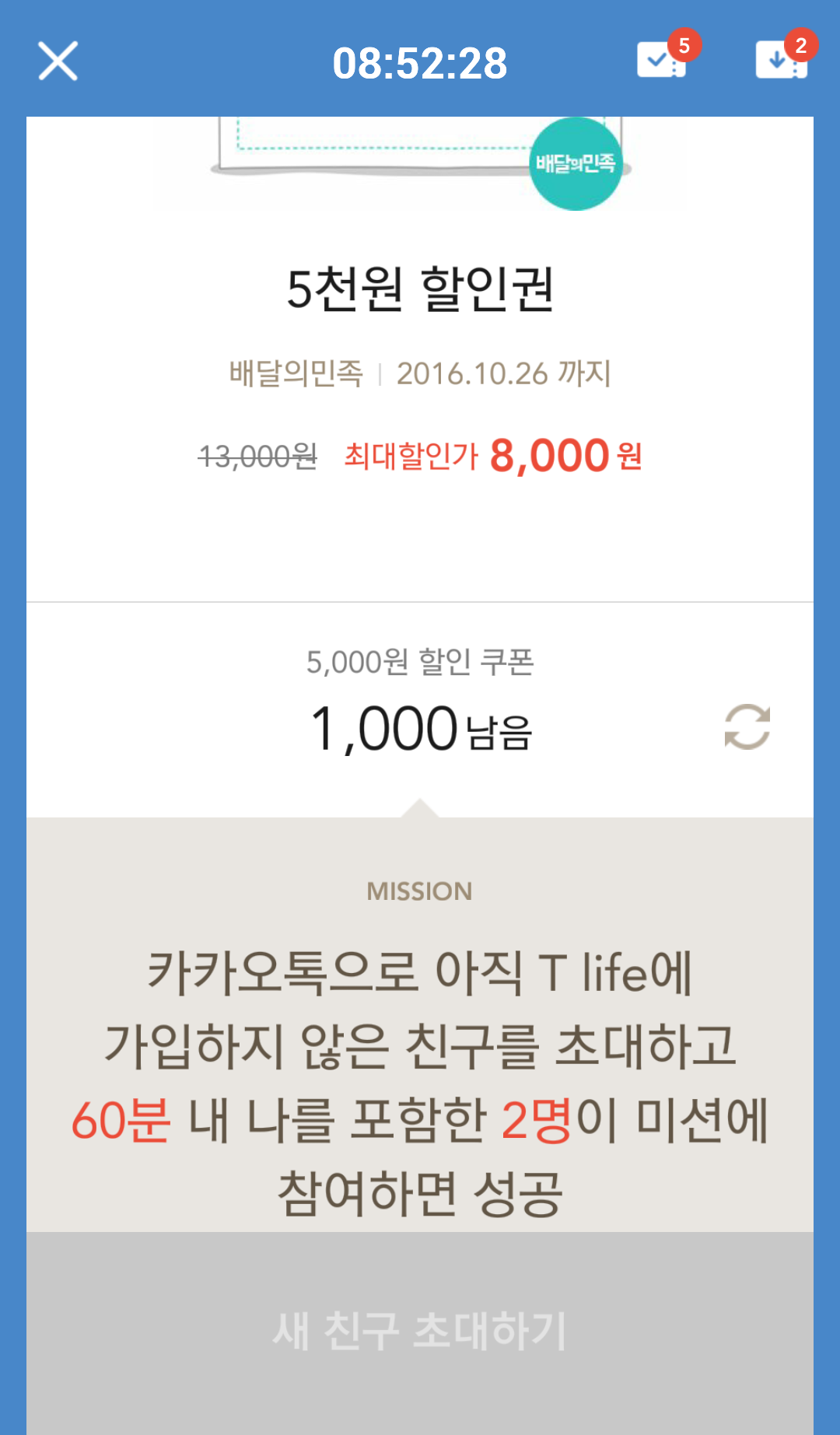
Task: Close the coupon mission screen
Action: tap(58, 61)
